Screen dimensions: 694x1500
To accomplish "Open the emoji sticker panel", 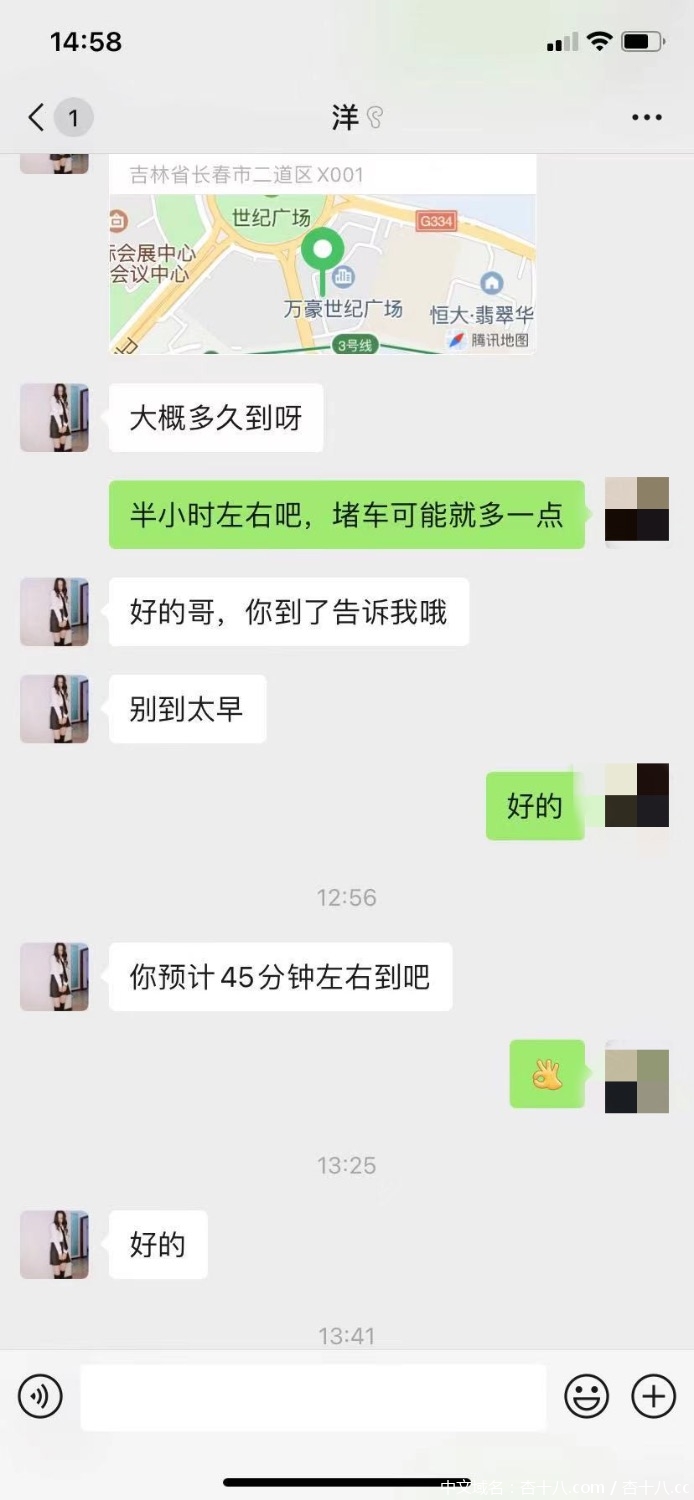I will point(587,1396).
